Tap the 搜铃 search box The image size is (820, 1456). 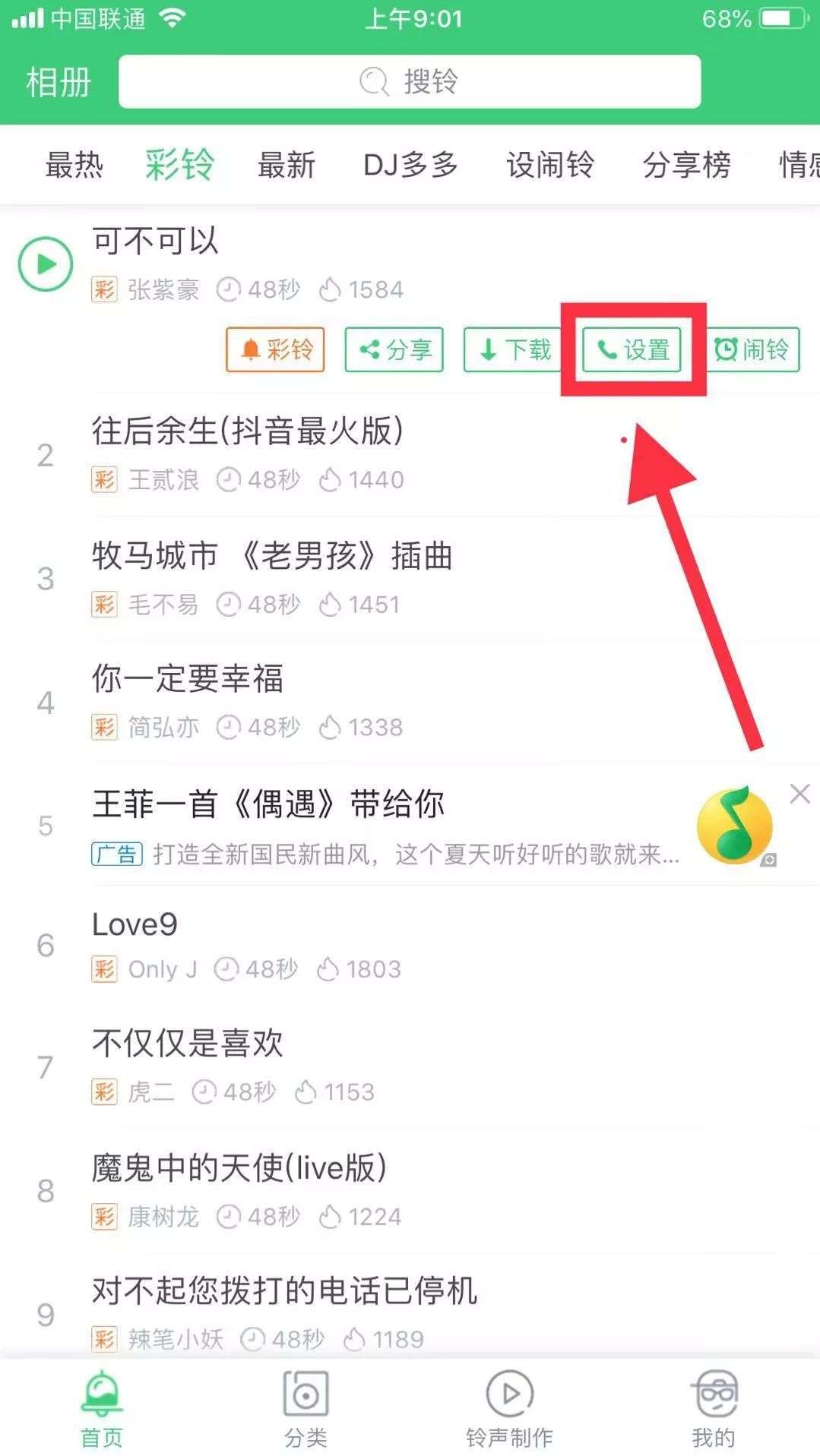[410, 81]
